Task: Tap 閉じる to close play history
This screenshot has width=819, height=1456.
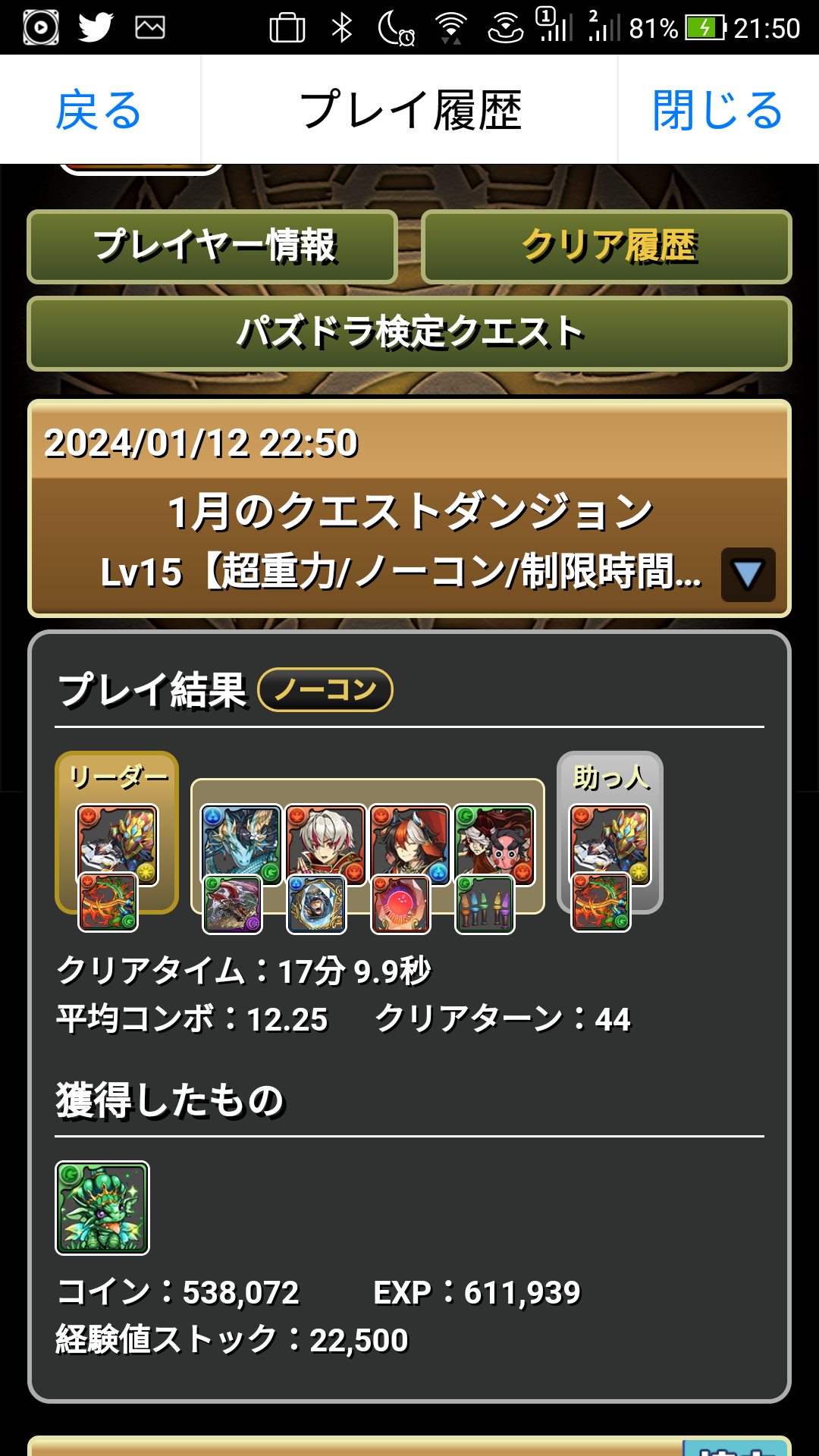Action: click(x=717, y=111)
